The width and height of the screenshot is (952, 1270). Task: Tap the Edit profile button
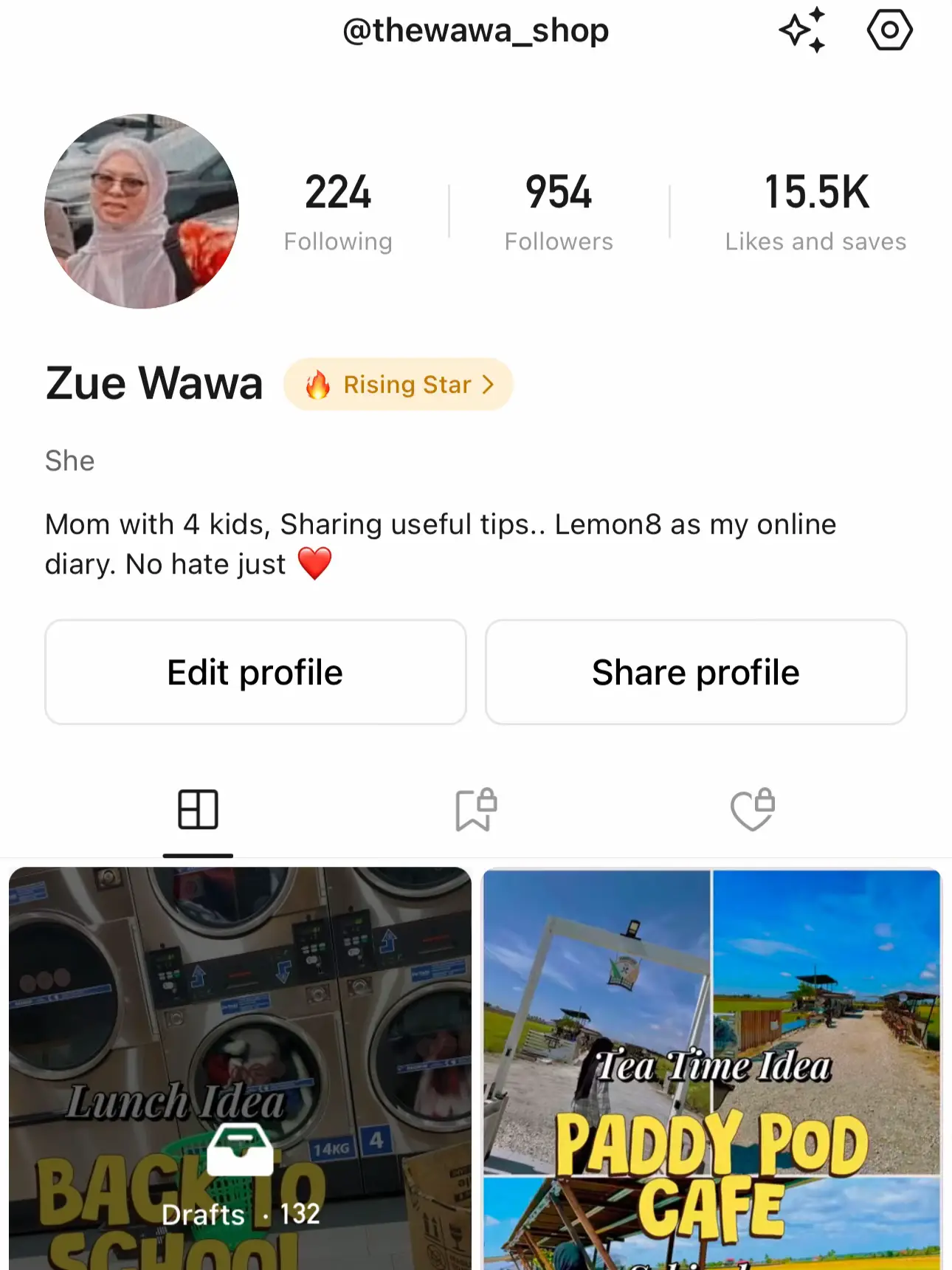point(255,673)
